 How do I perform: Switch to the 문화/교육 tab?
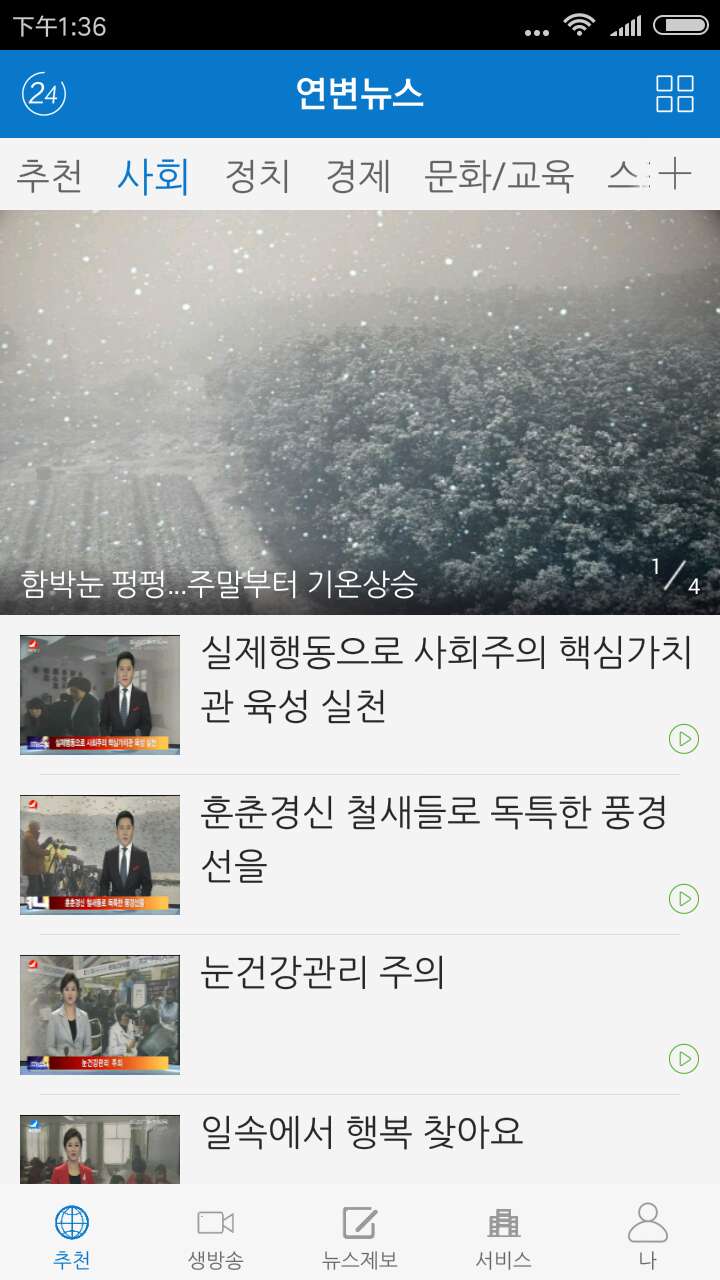pos(499,176)
